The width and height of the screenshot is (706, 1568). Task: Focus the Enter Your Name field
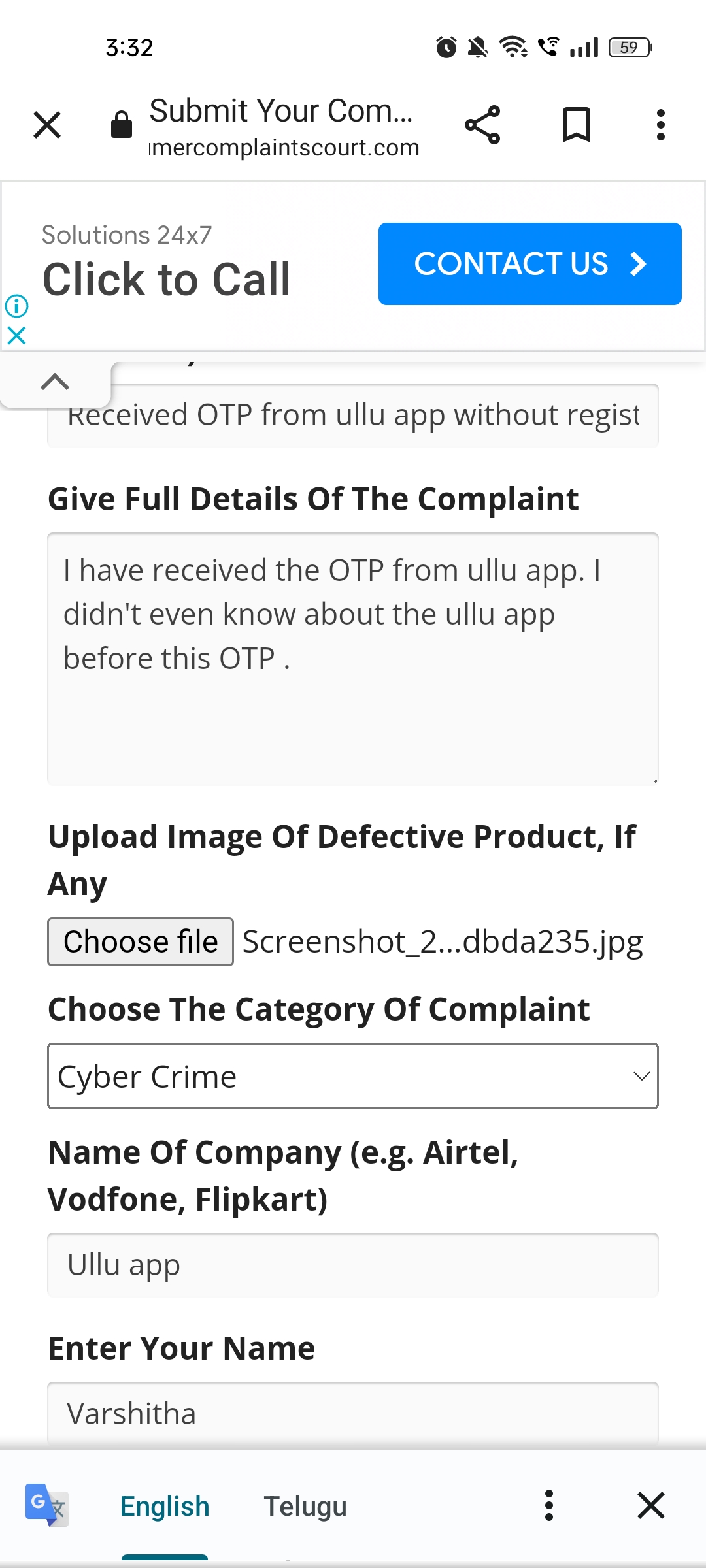[353, 1413]
